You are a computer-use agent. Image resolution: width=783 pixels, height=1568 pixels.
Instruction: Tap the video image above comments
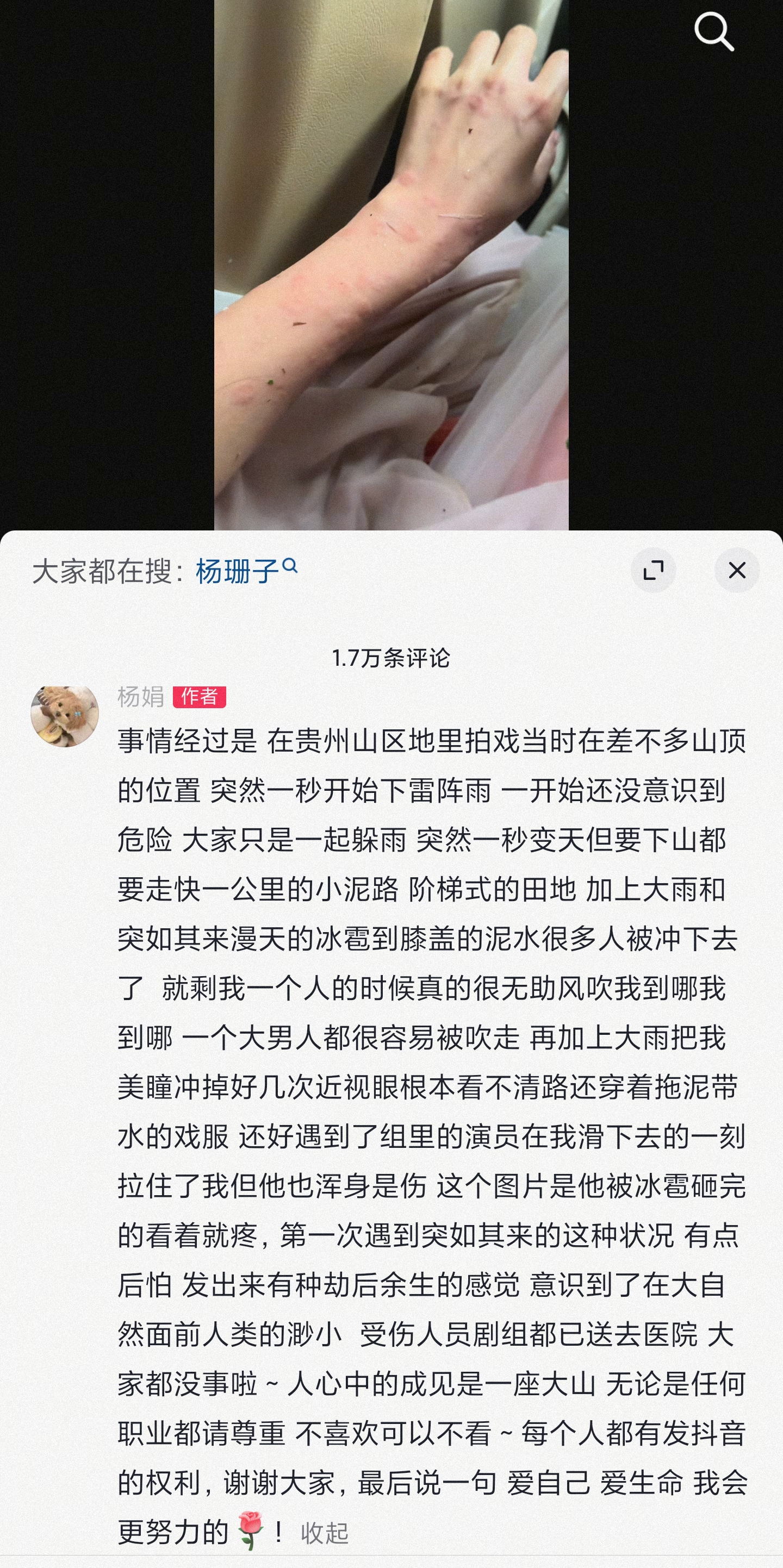[x=391, y=265]
